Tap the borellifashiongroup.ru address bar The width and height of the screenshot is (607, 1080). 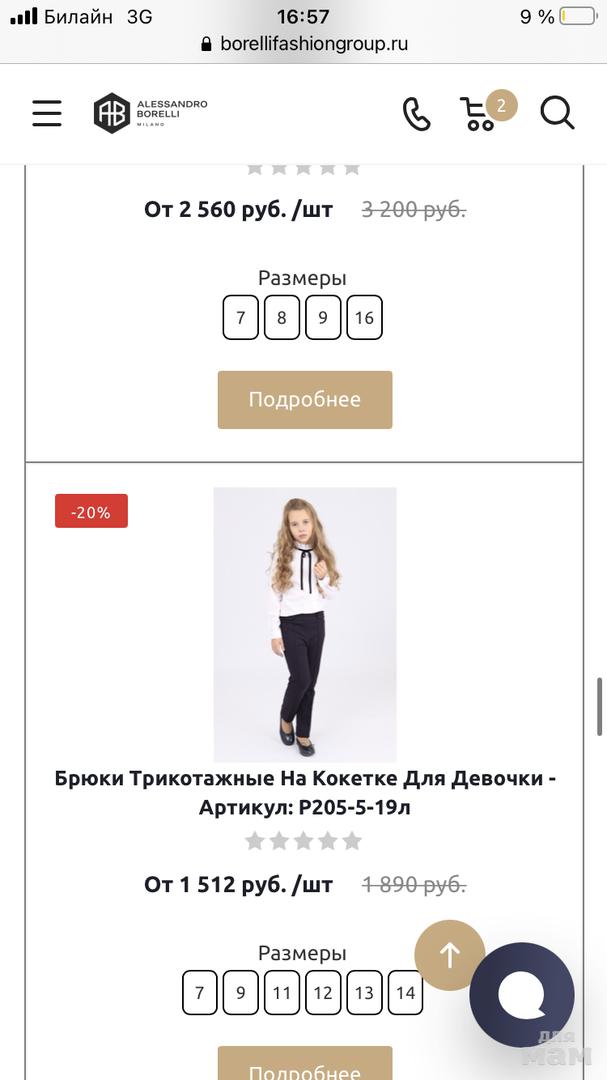point(304,44)
